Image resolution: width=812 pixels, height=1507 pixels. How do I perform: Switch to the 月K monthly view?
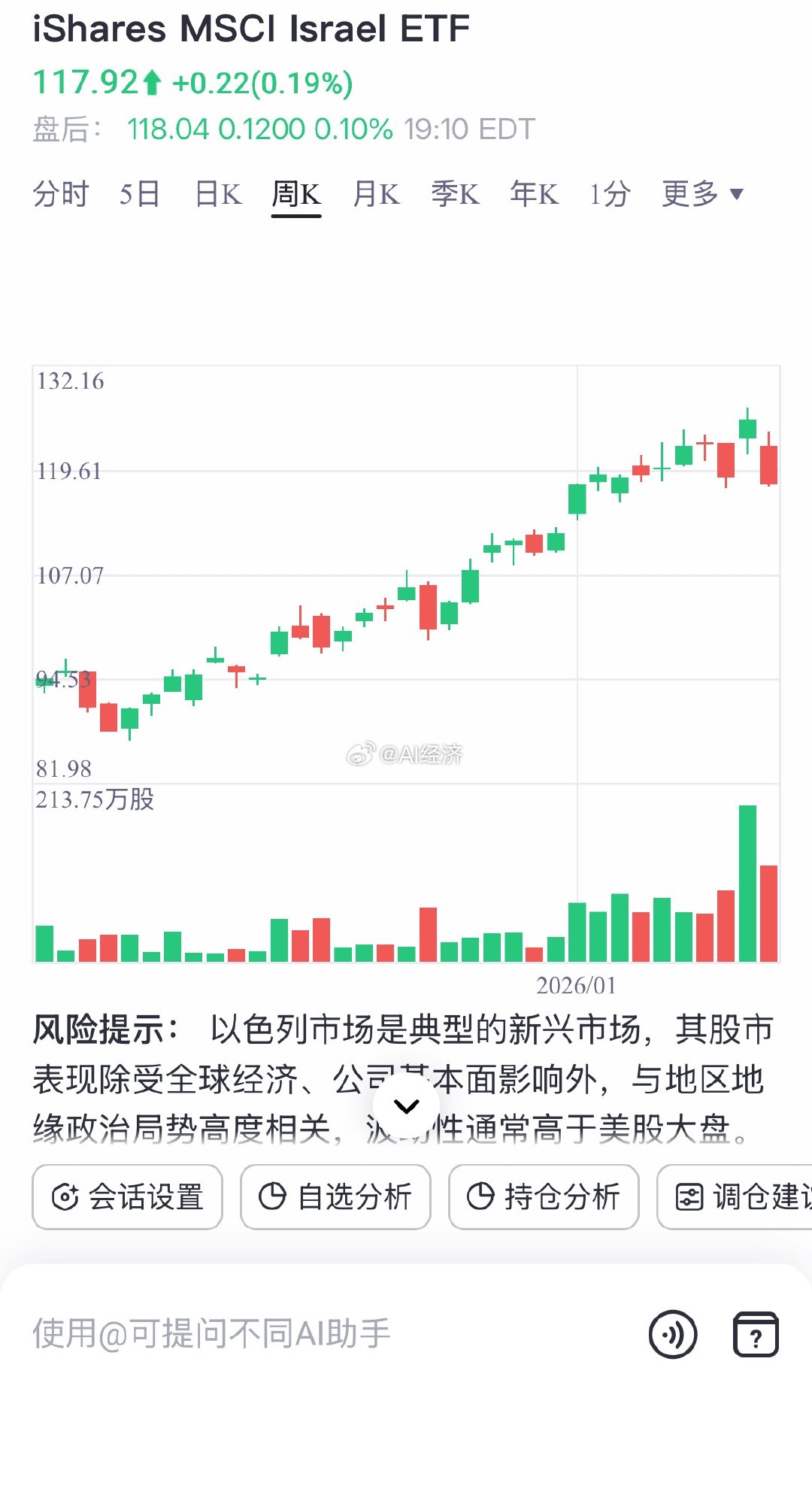point(376,194)
